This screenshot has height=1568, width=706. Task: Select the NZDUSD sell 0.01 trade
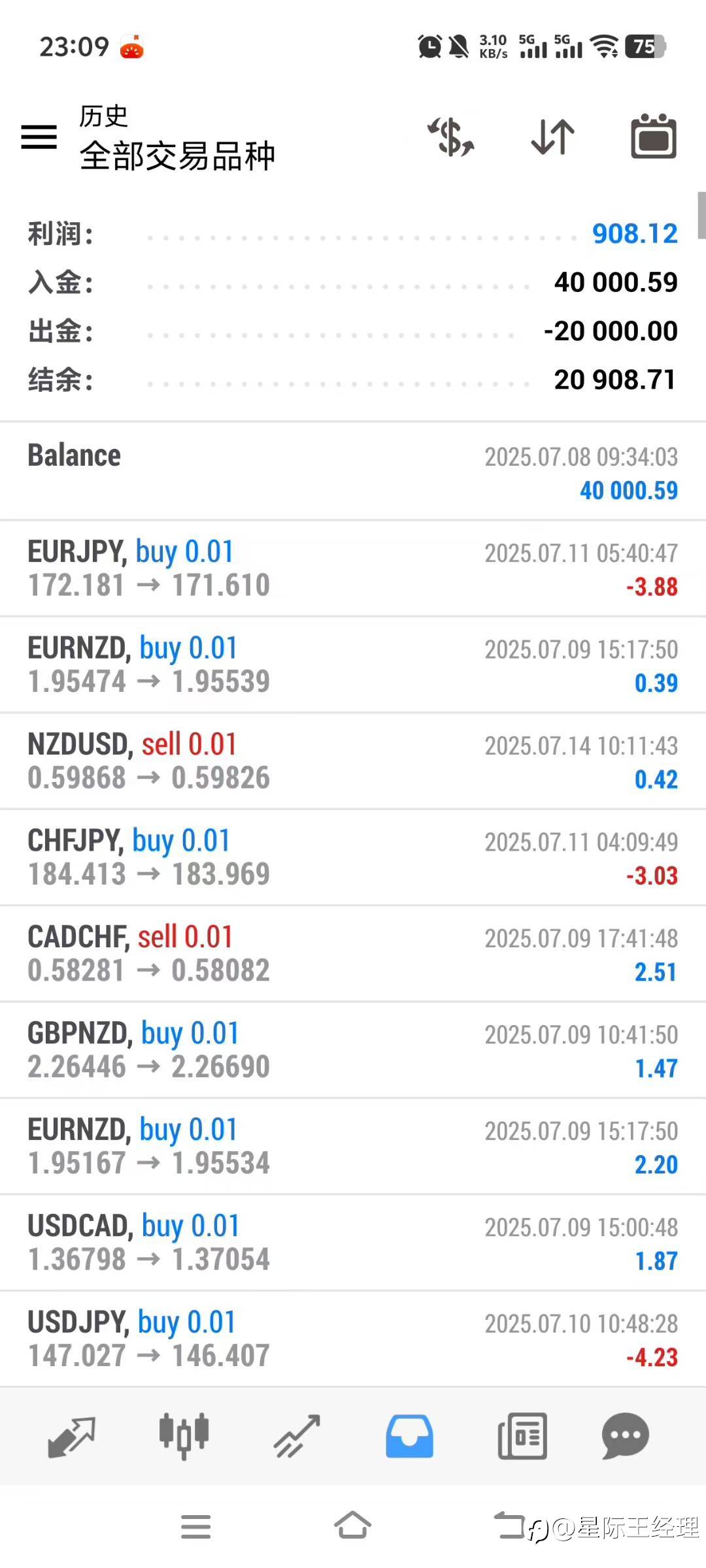(353, 761)
